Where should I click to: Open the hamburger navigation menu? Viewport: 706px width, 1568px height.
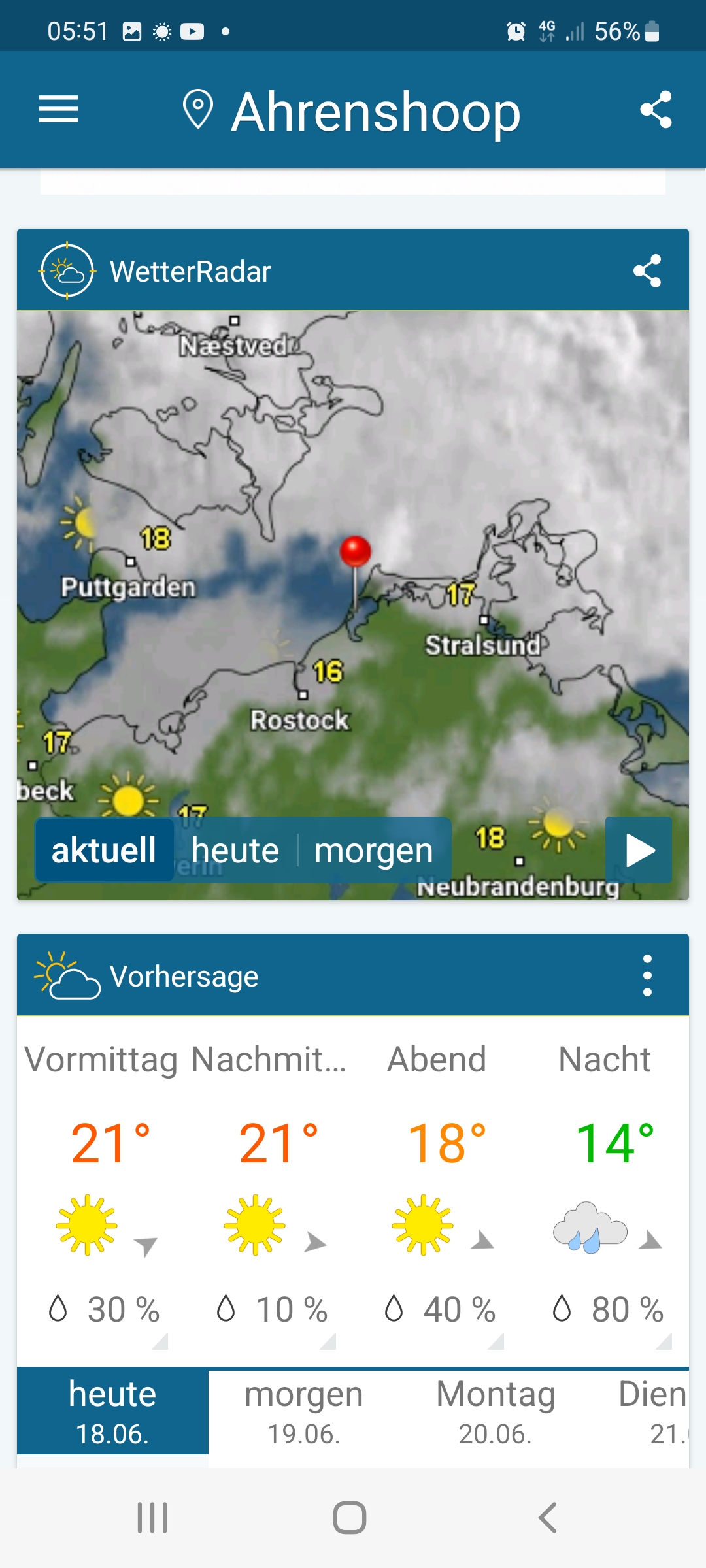point(59,109)
